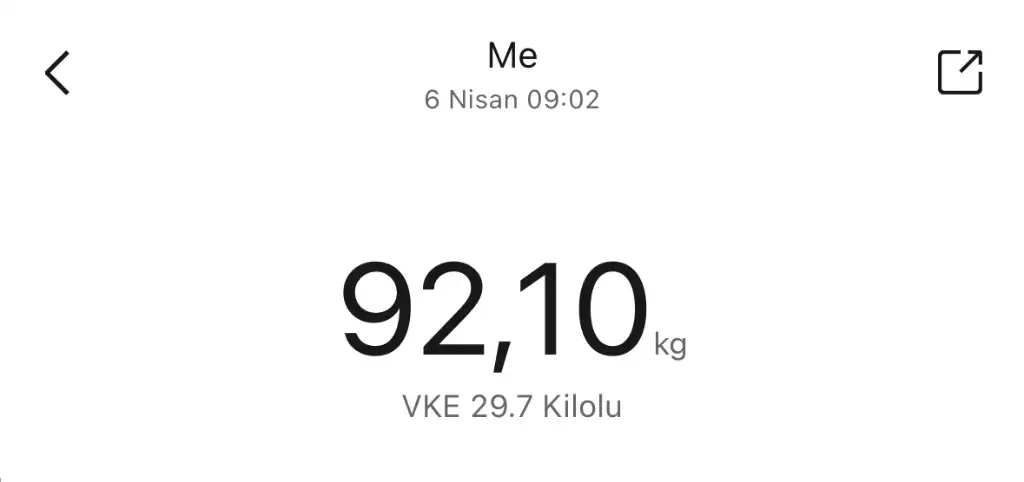Share this weight measurement
This screenshot has width=1024, height=482.
click(960, 72)
